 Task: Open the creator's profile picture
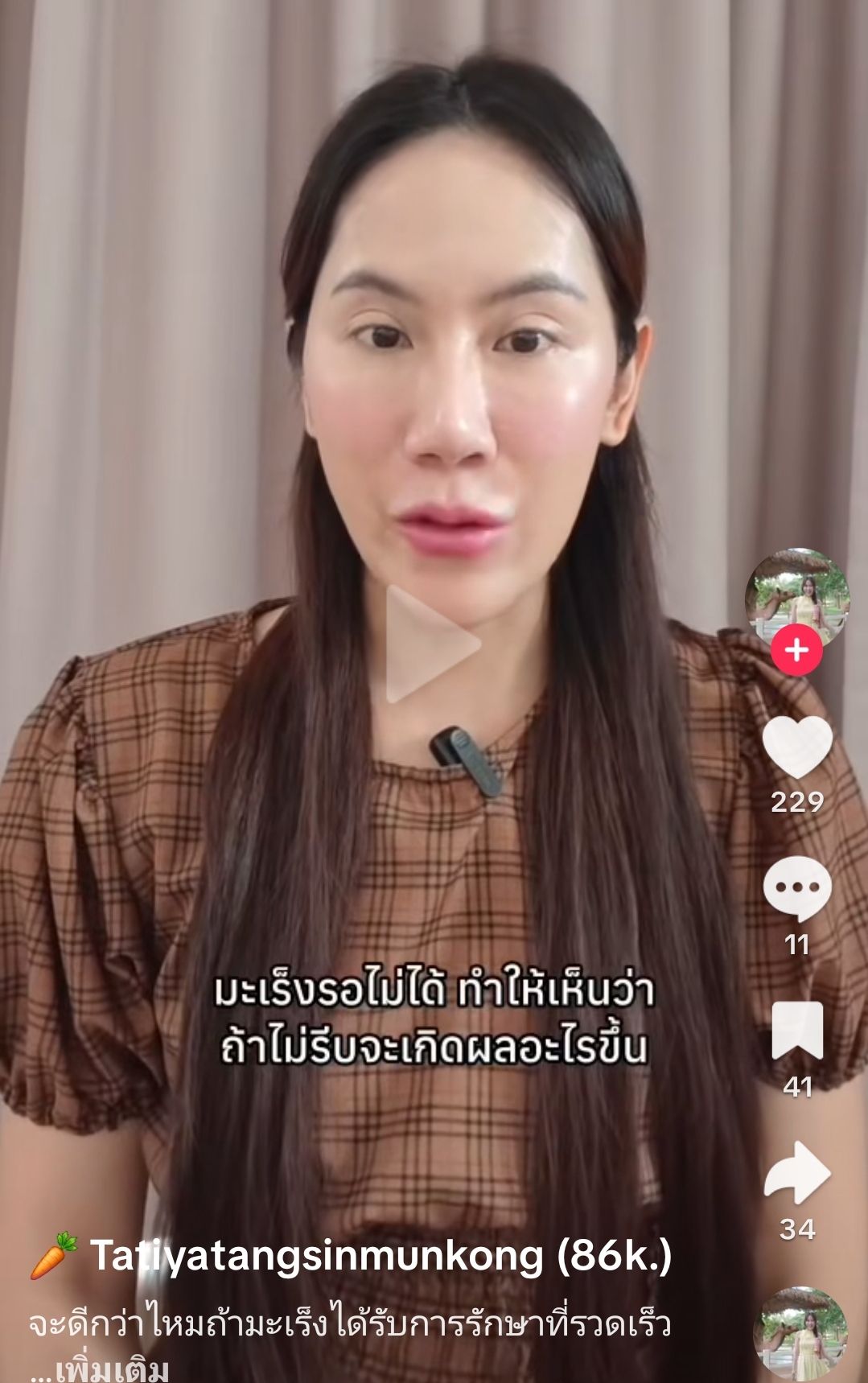(x=796, y=597)
